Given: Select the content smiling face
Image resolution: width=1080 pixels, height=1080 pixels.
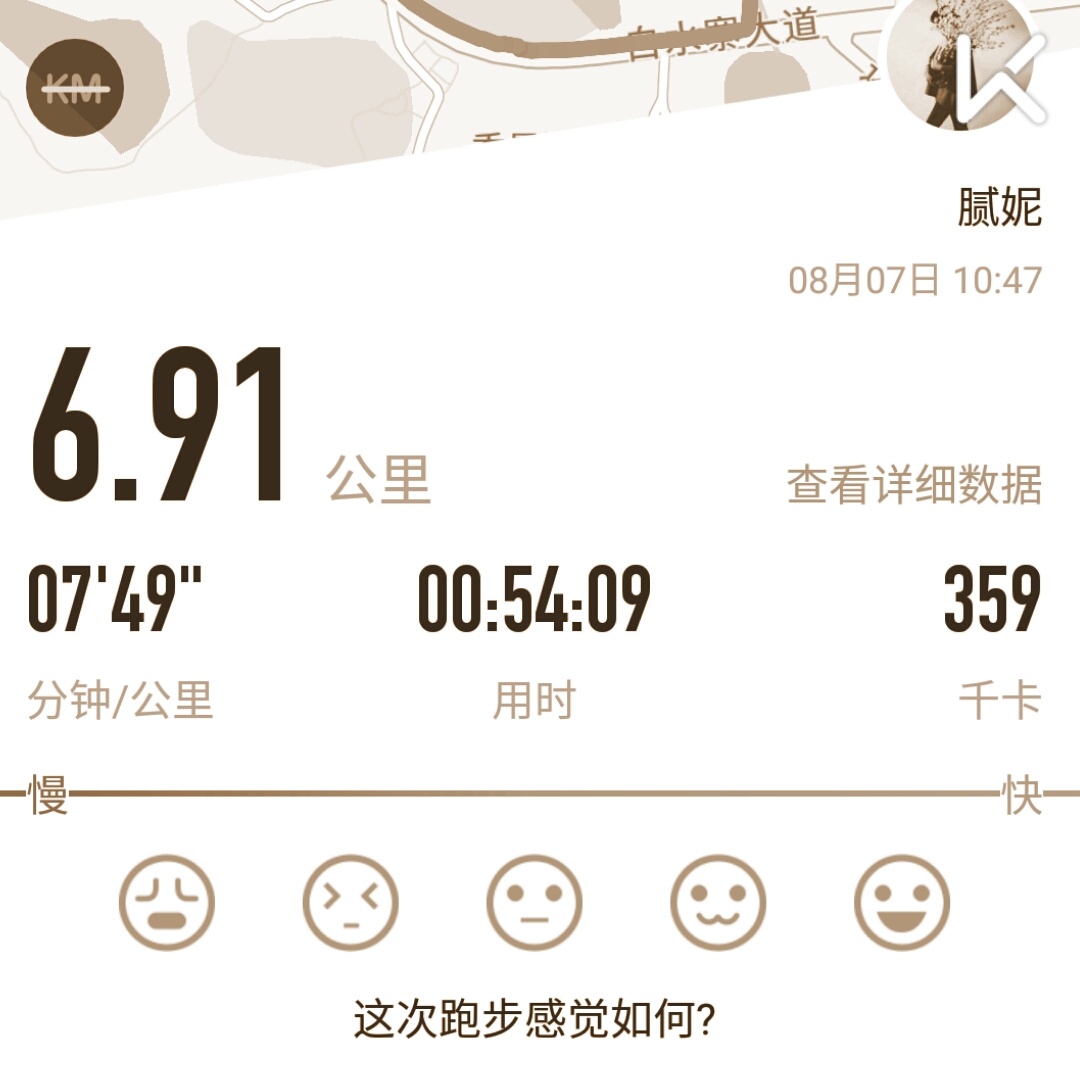Looking at the screenshot, I should pyautogui.click(x=718, y=903).
